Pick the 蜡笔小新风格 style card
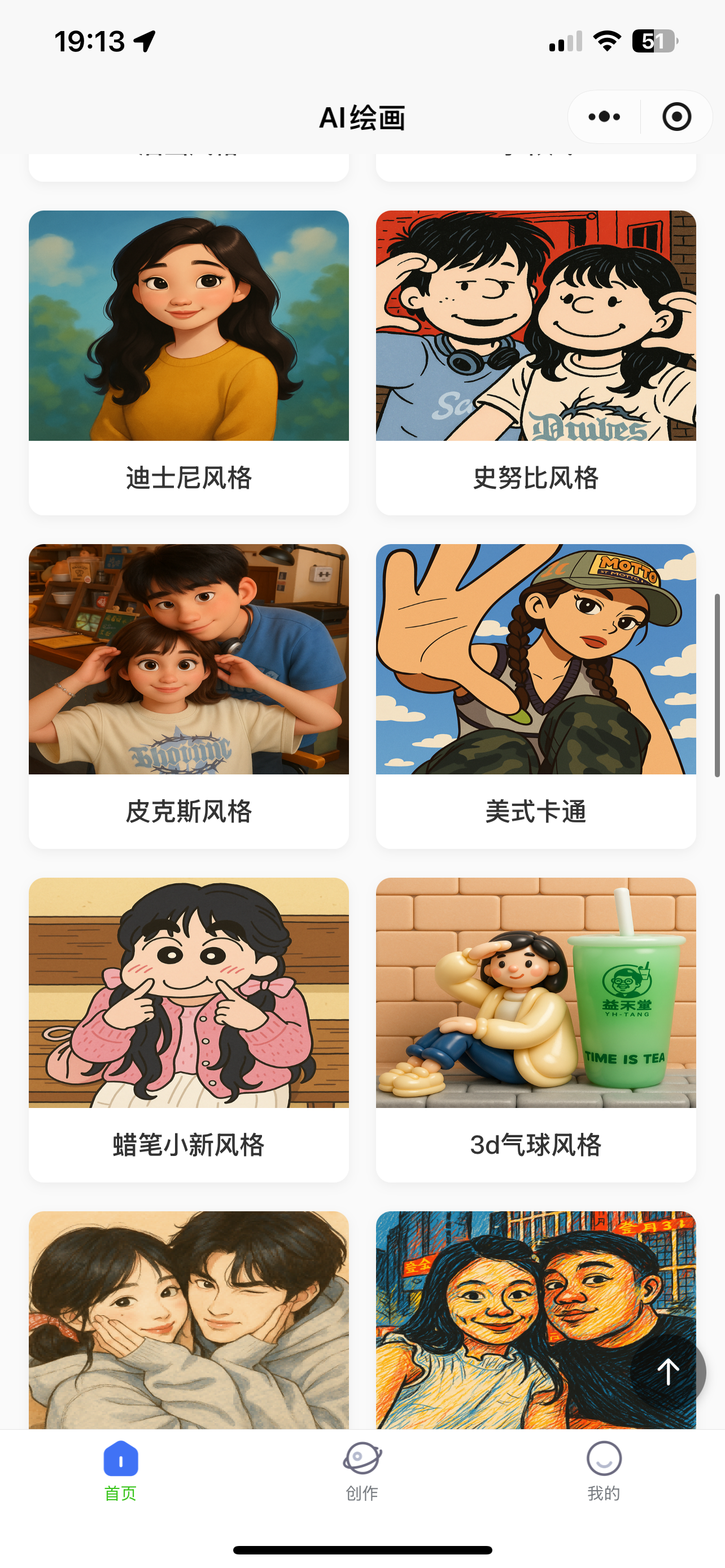The width and height of the screenshot is (725, 1568). pyautogui.click(x=189, y=1030)
